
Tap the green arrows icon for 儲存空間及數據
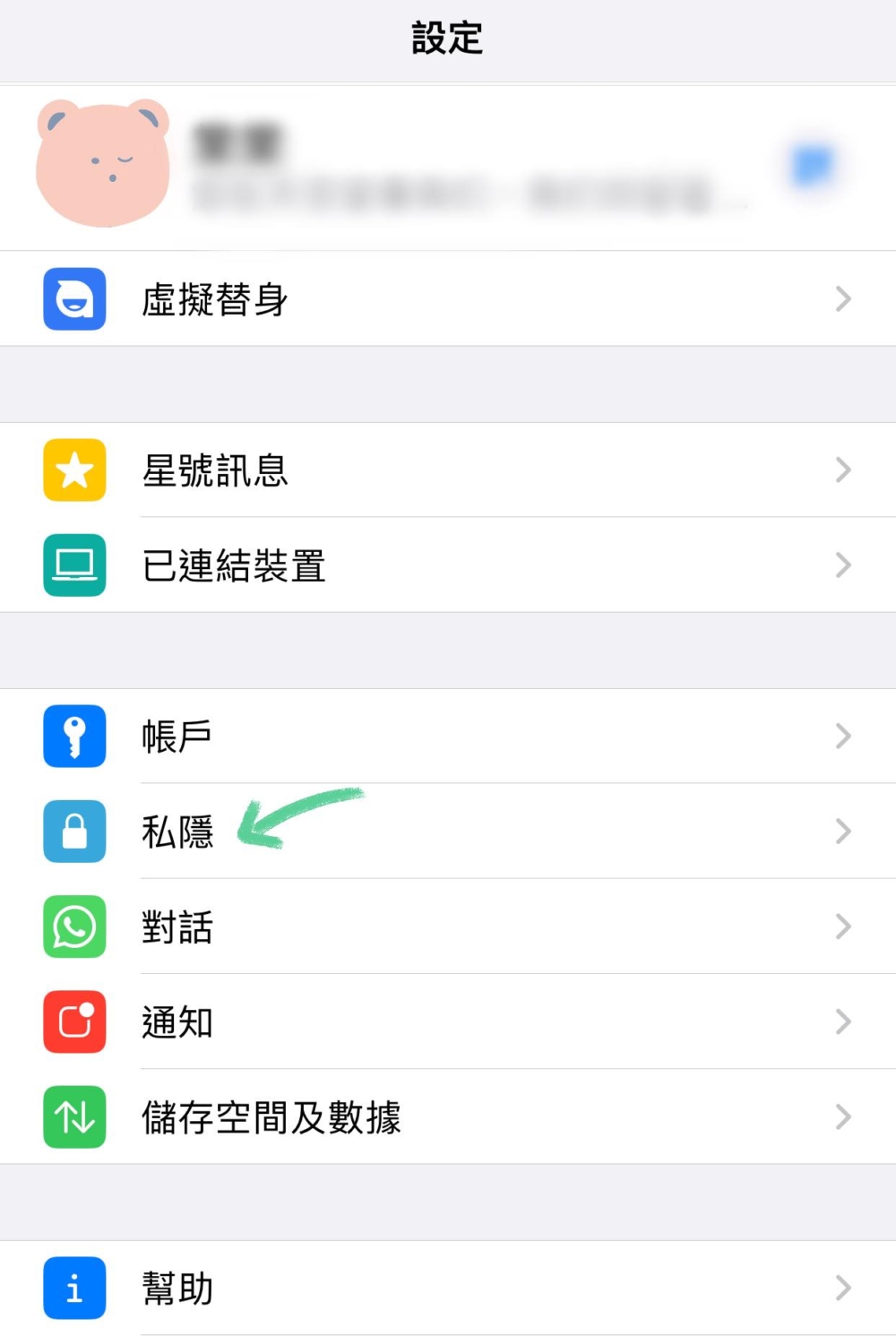[74, 1117]
